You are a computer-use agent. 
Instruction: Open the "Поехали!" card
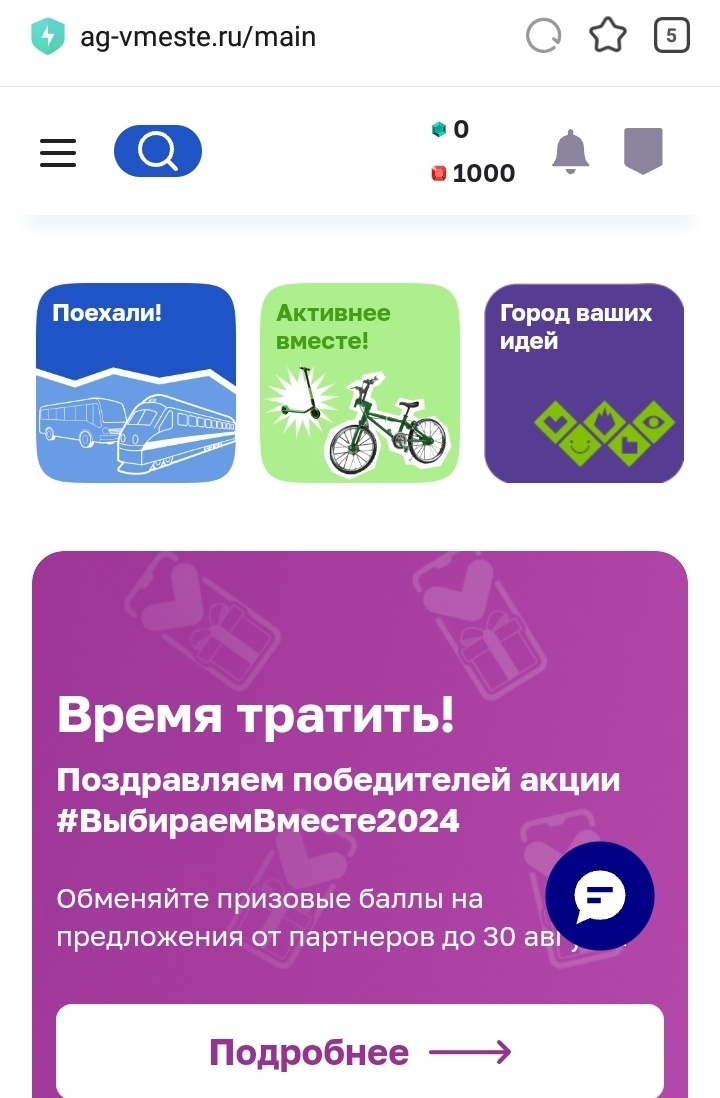tap(136, 383)
